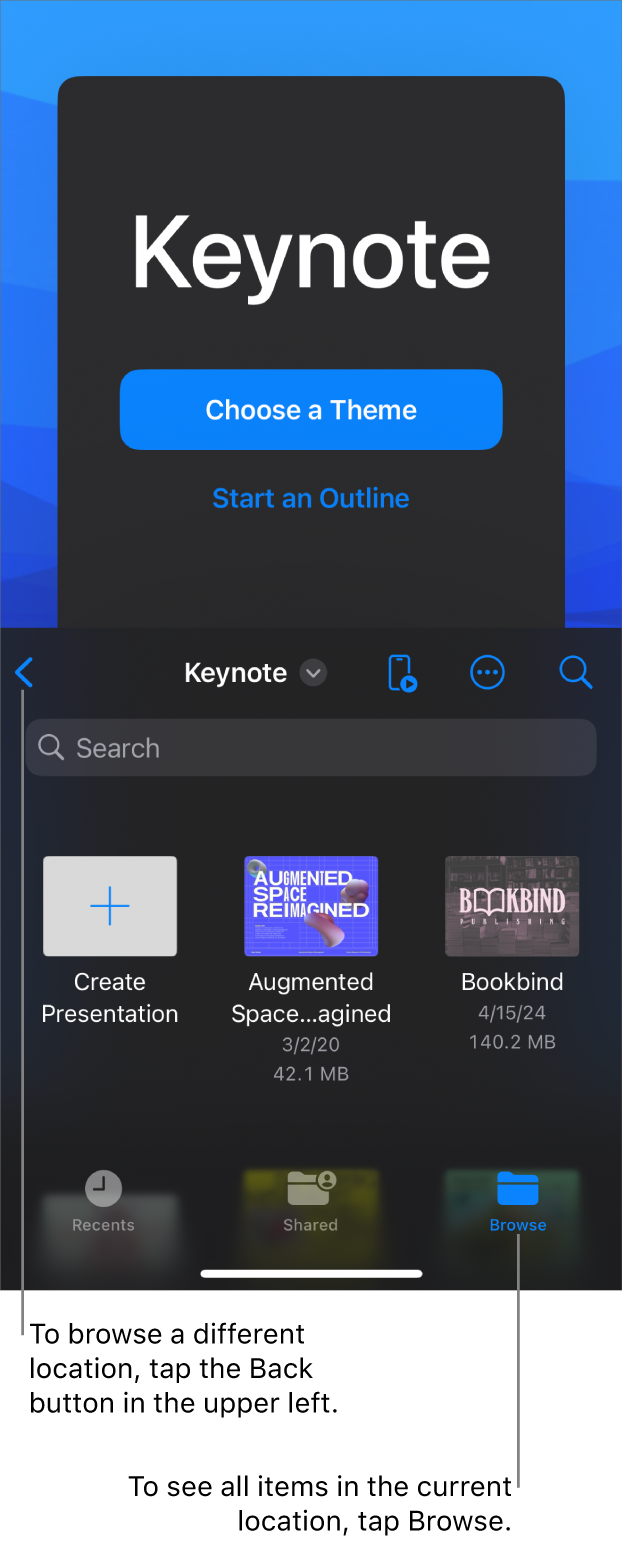Switch to the Shared tab
Screen dimensions: 622x1548
pos(311,1200)
